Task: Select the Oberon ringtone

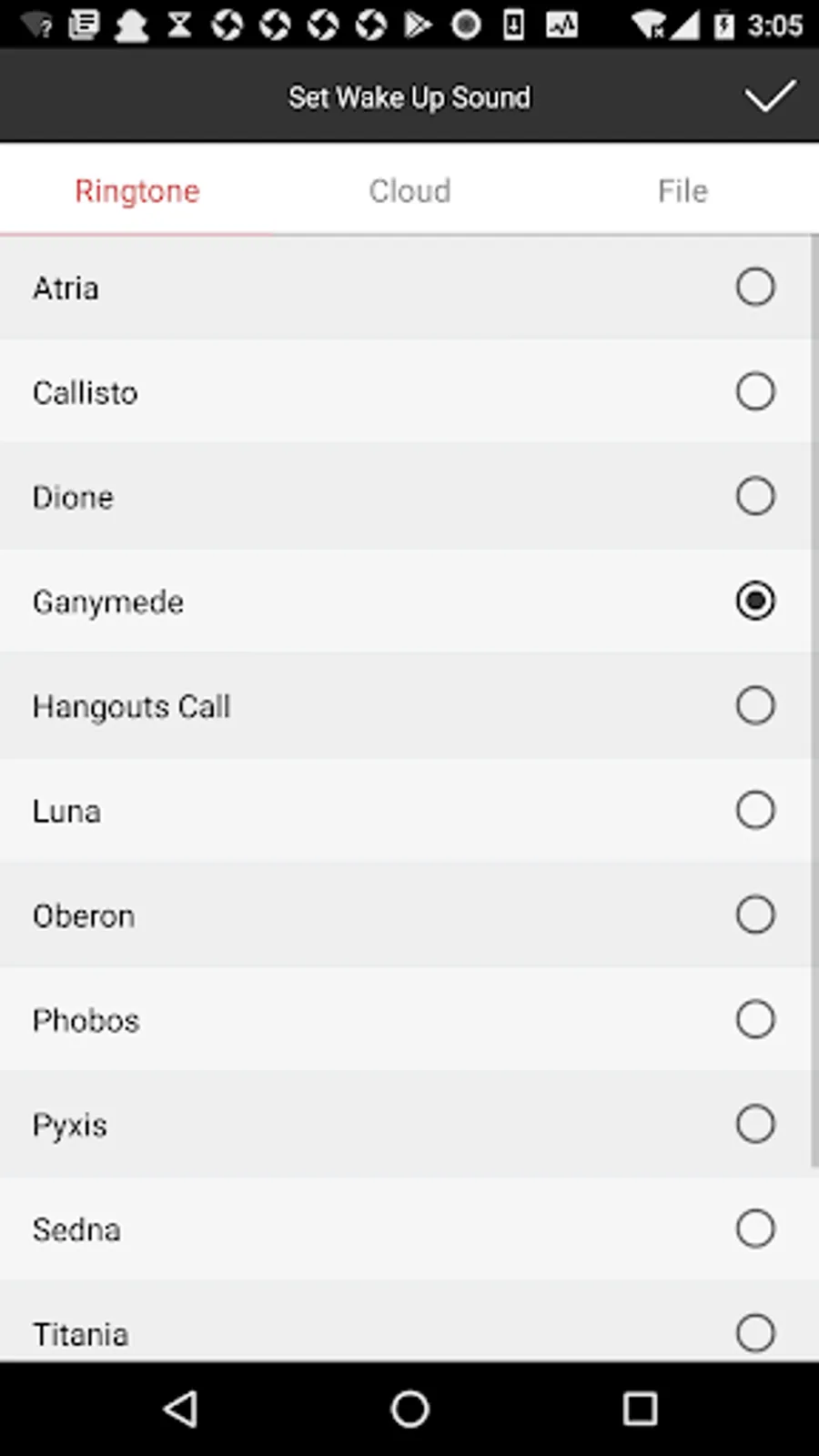Action: 754,915
